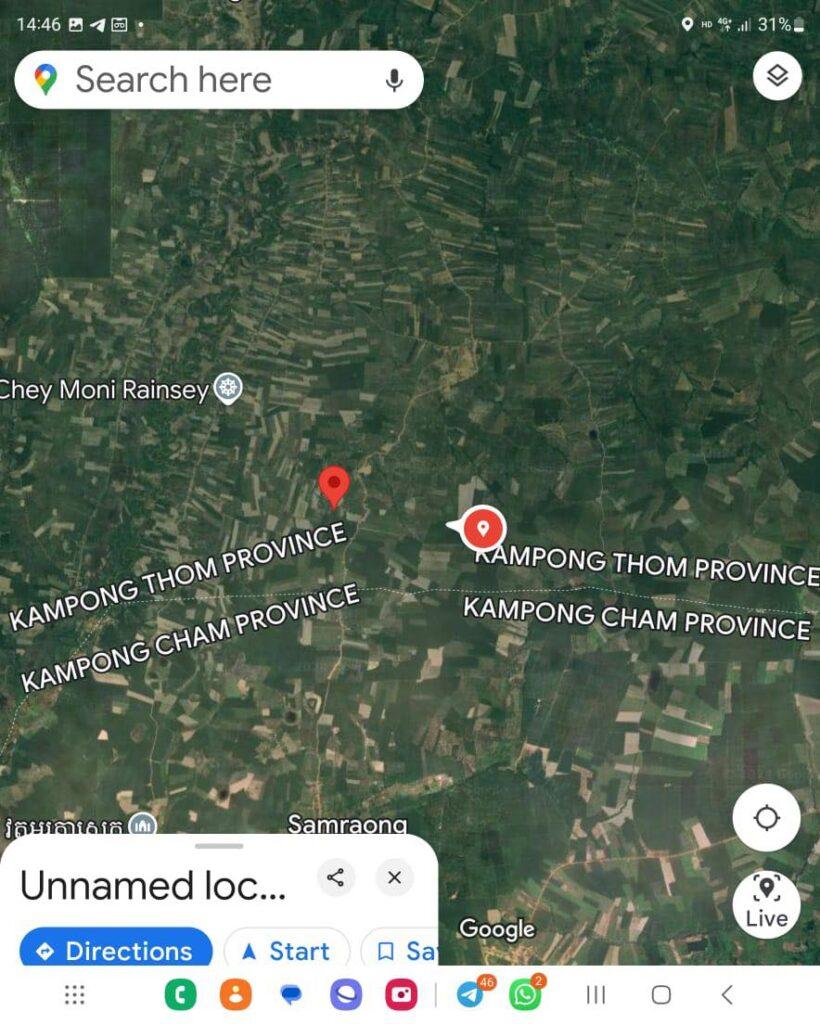Launch WhatsApp from the taskbar
The image size is (820, 1024).
(524, 995)
